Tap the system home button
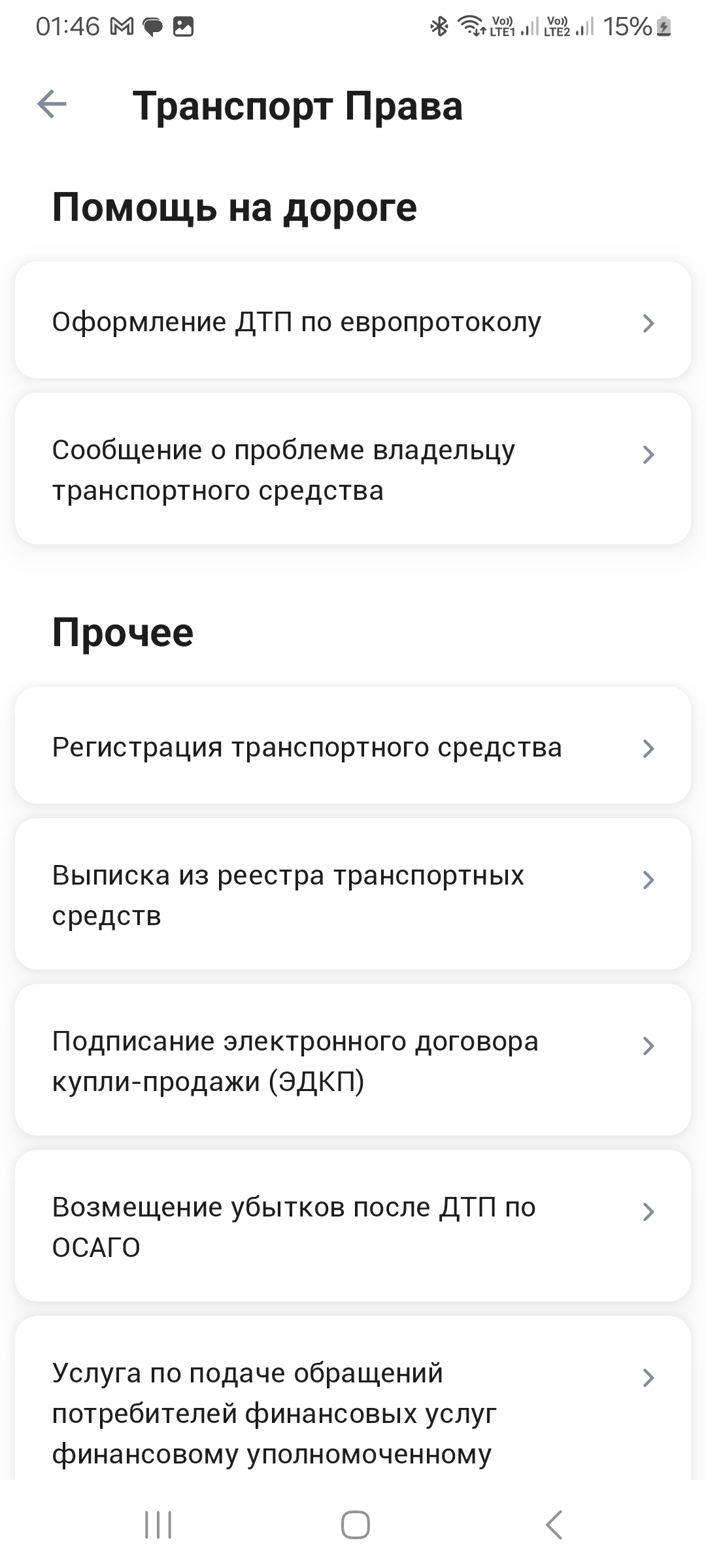 355,1526
